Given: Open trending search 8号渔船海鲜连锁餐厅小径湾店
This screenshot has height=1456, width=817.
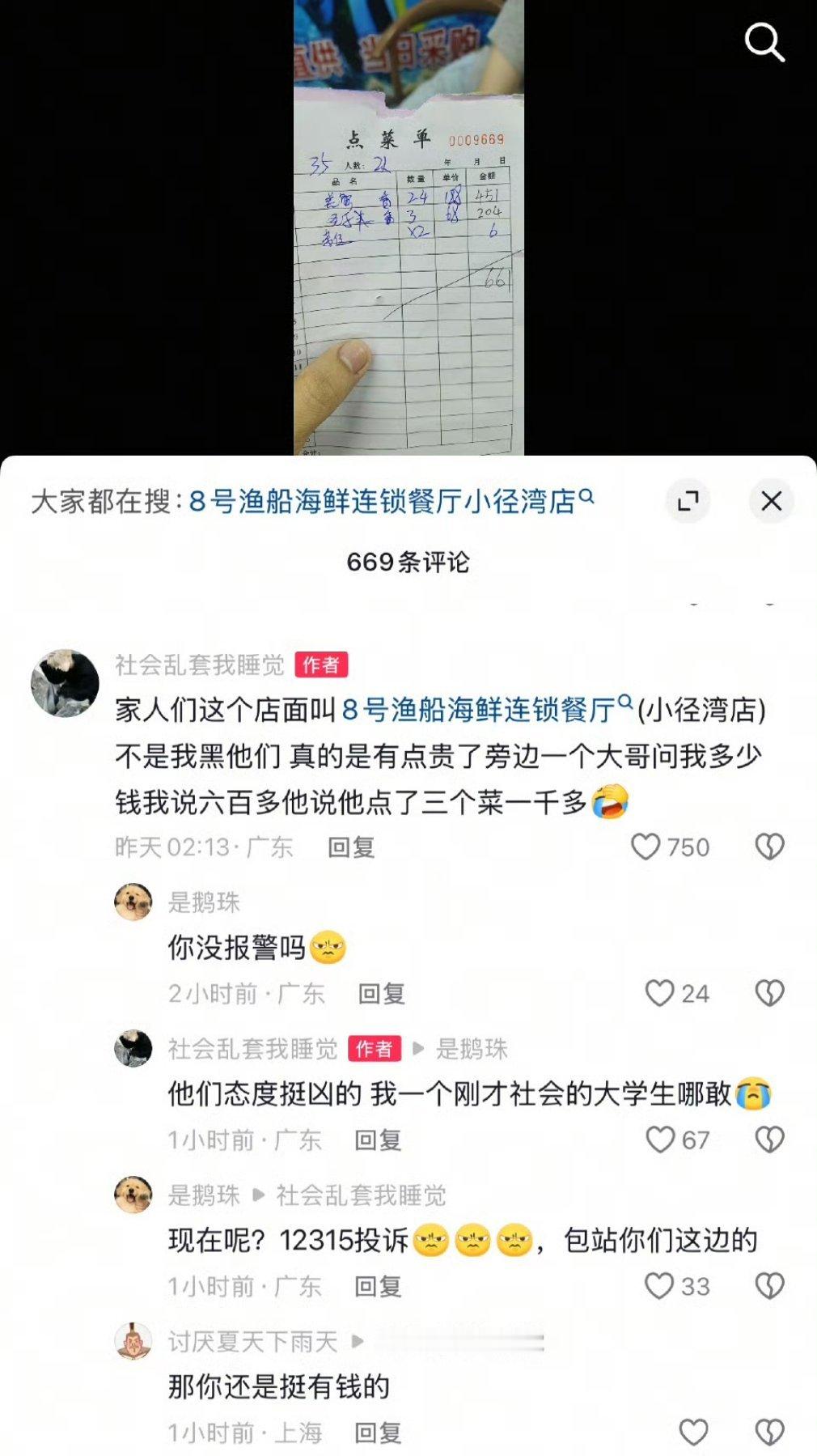Looking at the screenshot, I should click(392, 501).
